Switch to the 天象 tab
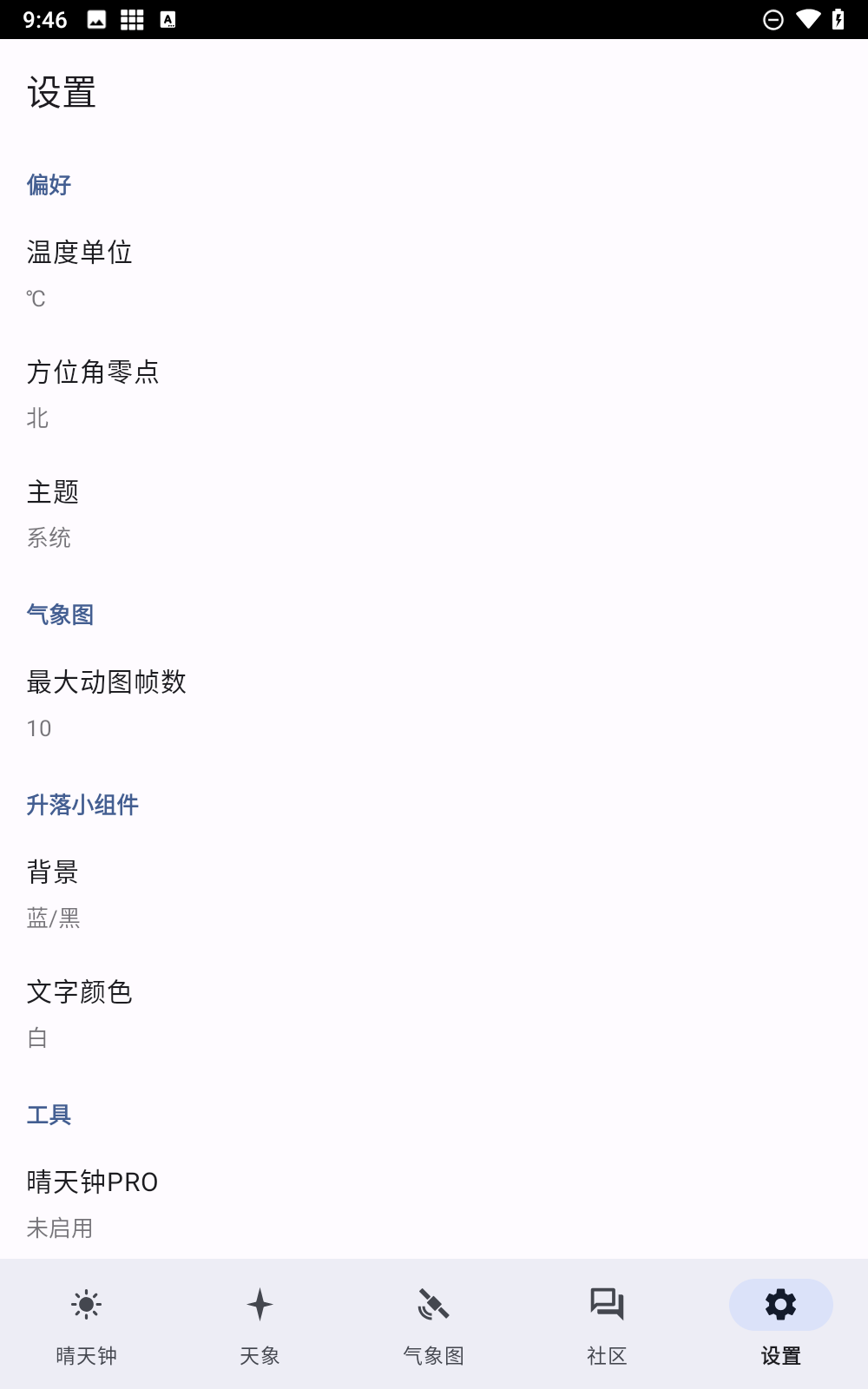This screenshot has width=868, height=1389. coord(260,1324)
